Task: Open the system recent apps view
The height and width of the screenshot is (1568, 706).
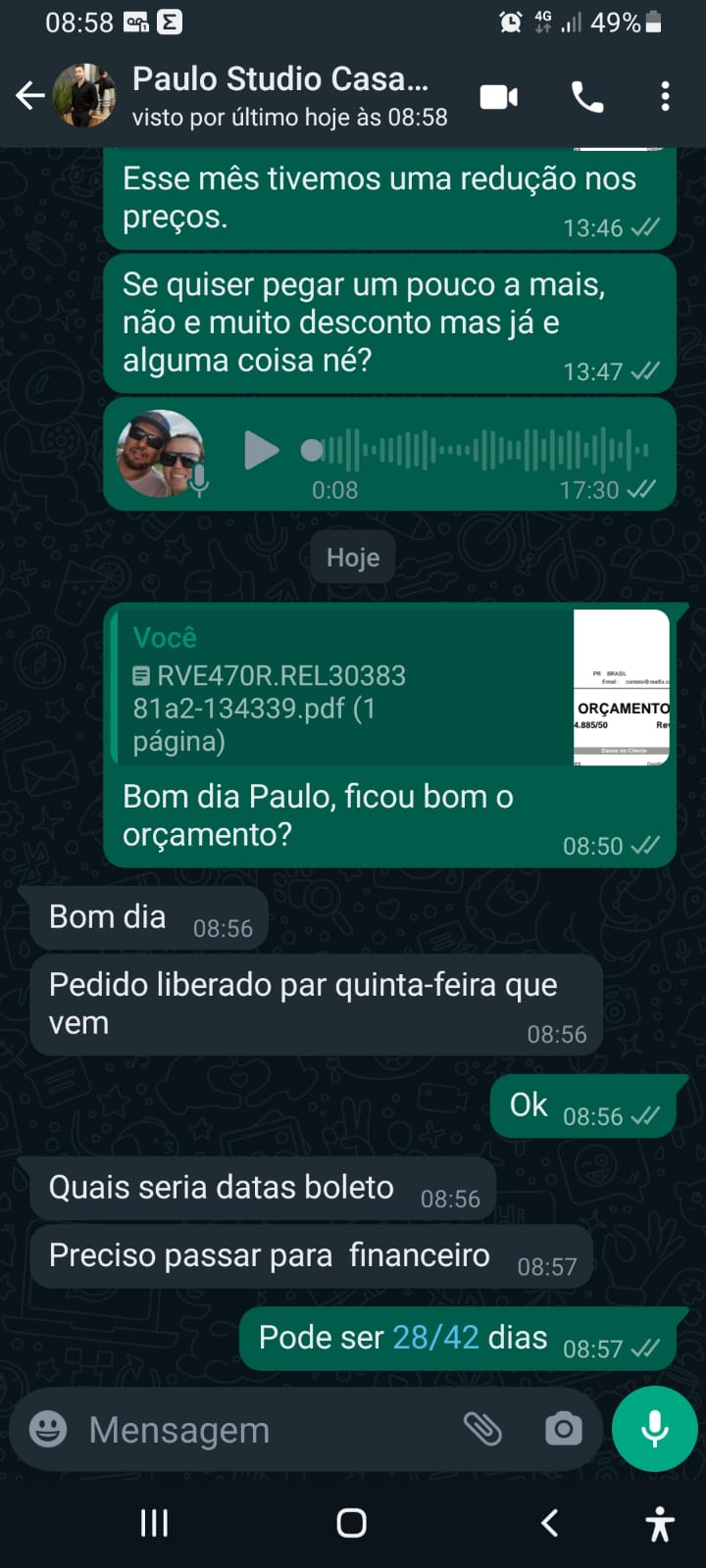Action: point(154,1523)
